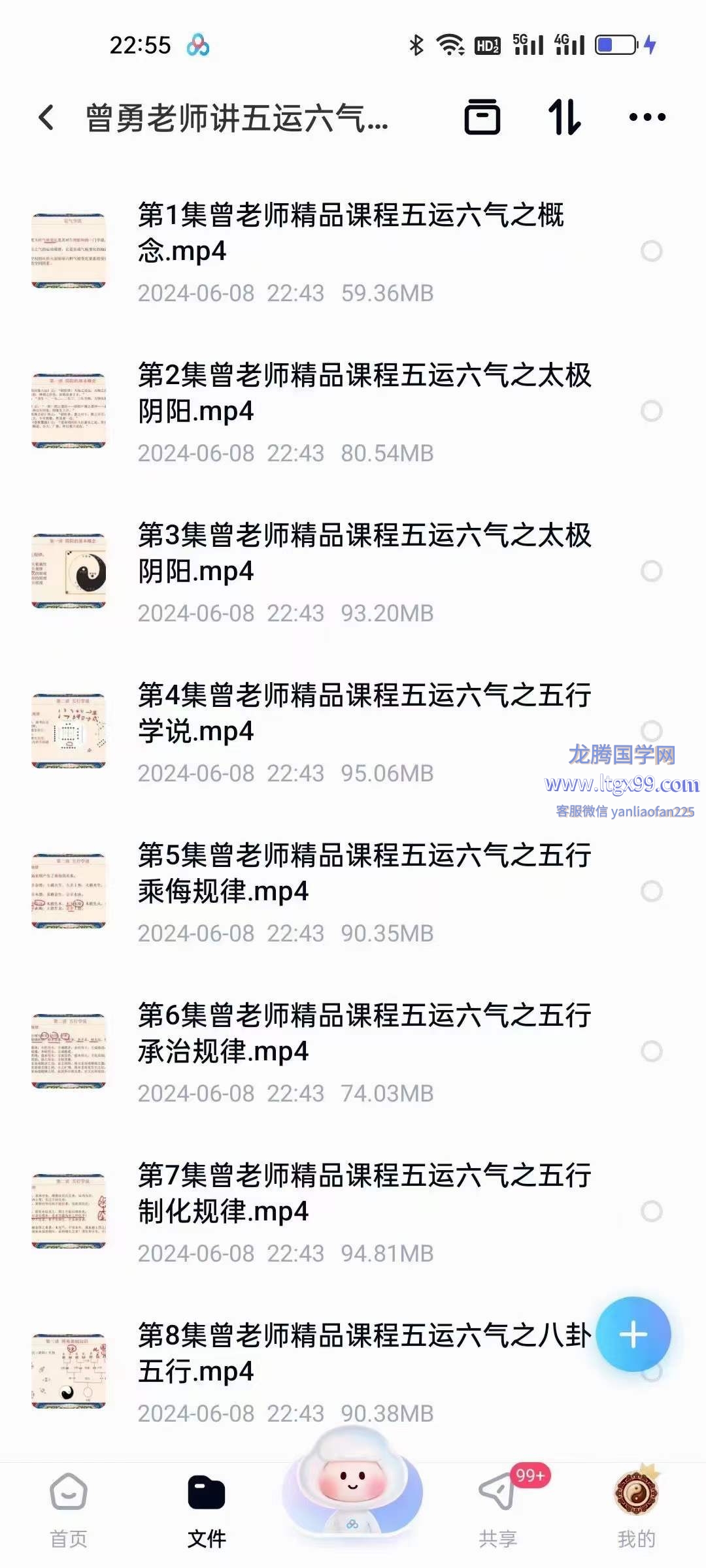Open the transfer list icon
Image resolution: width=706 pixels, height=1568 pixels.
pos(482,118)
